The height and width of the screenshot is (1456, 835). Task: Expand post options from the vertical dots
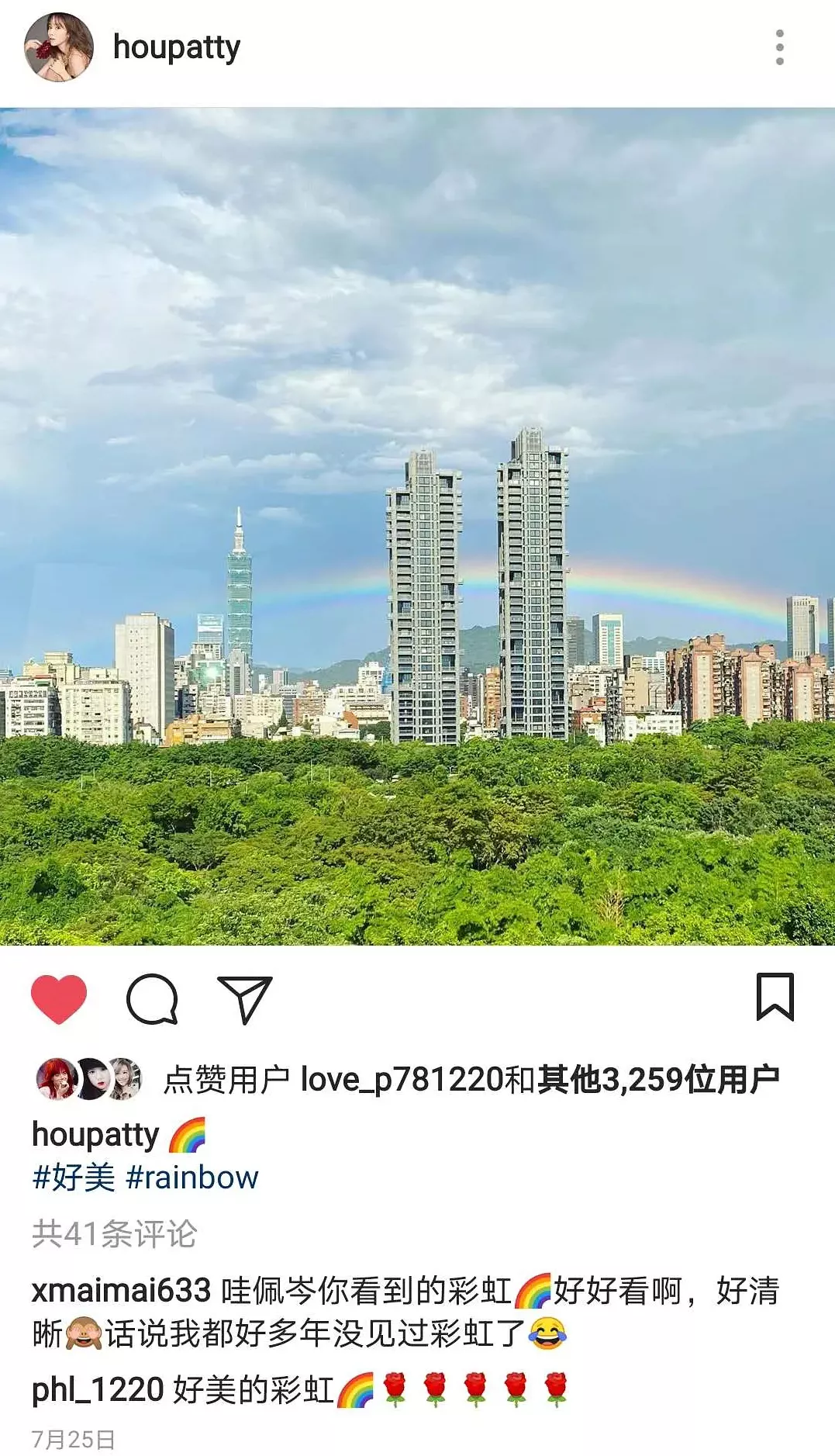pos(780,48)
